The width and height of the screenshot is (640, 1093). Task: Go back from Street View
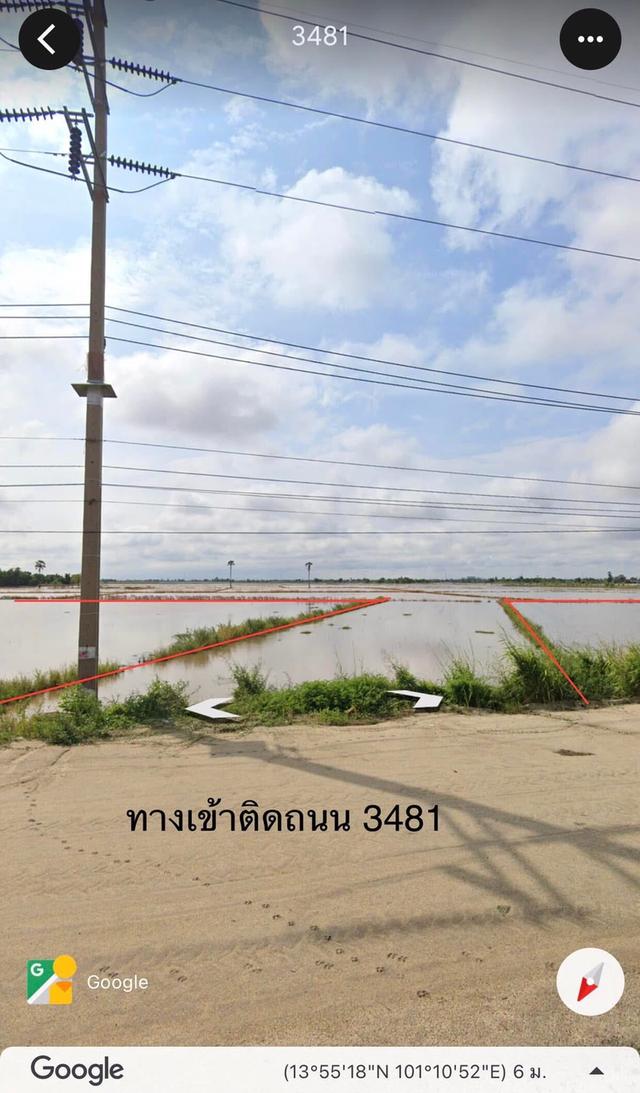coord(49,39)
